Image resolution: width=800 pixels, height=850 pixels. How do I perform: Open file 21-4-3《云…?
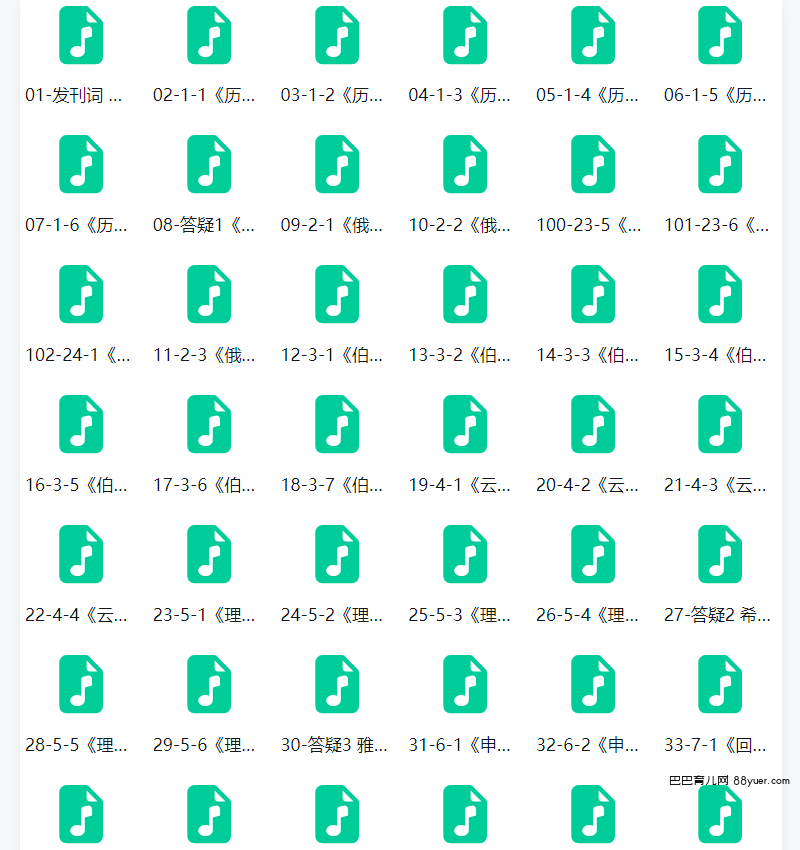pos(720,424)
